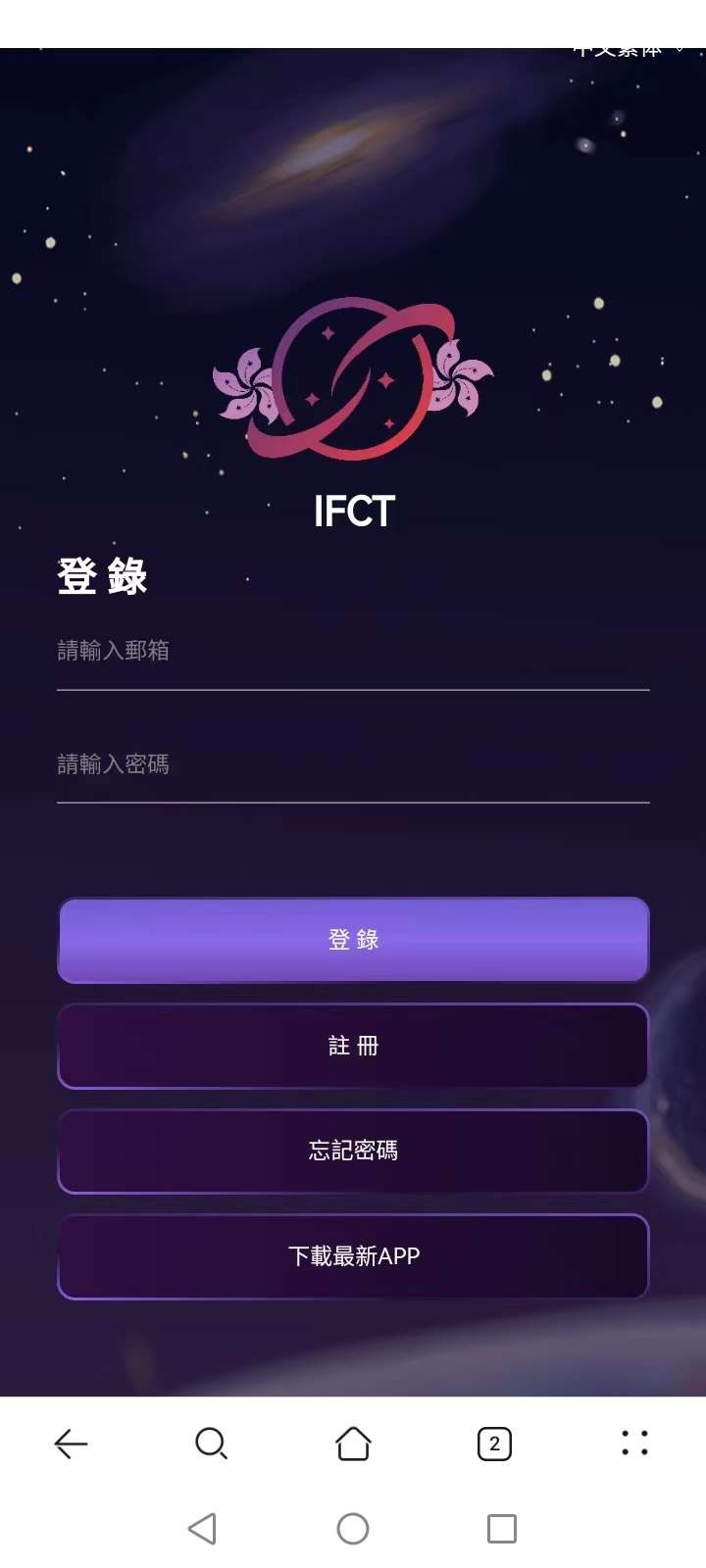Tap the system home circle button

(x=353, y=1529)
